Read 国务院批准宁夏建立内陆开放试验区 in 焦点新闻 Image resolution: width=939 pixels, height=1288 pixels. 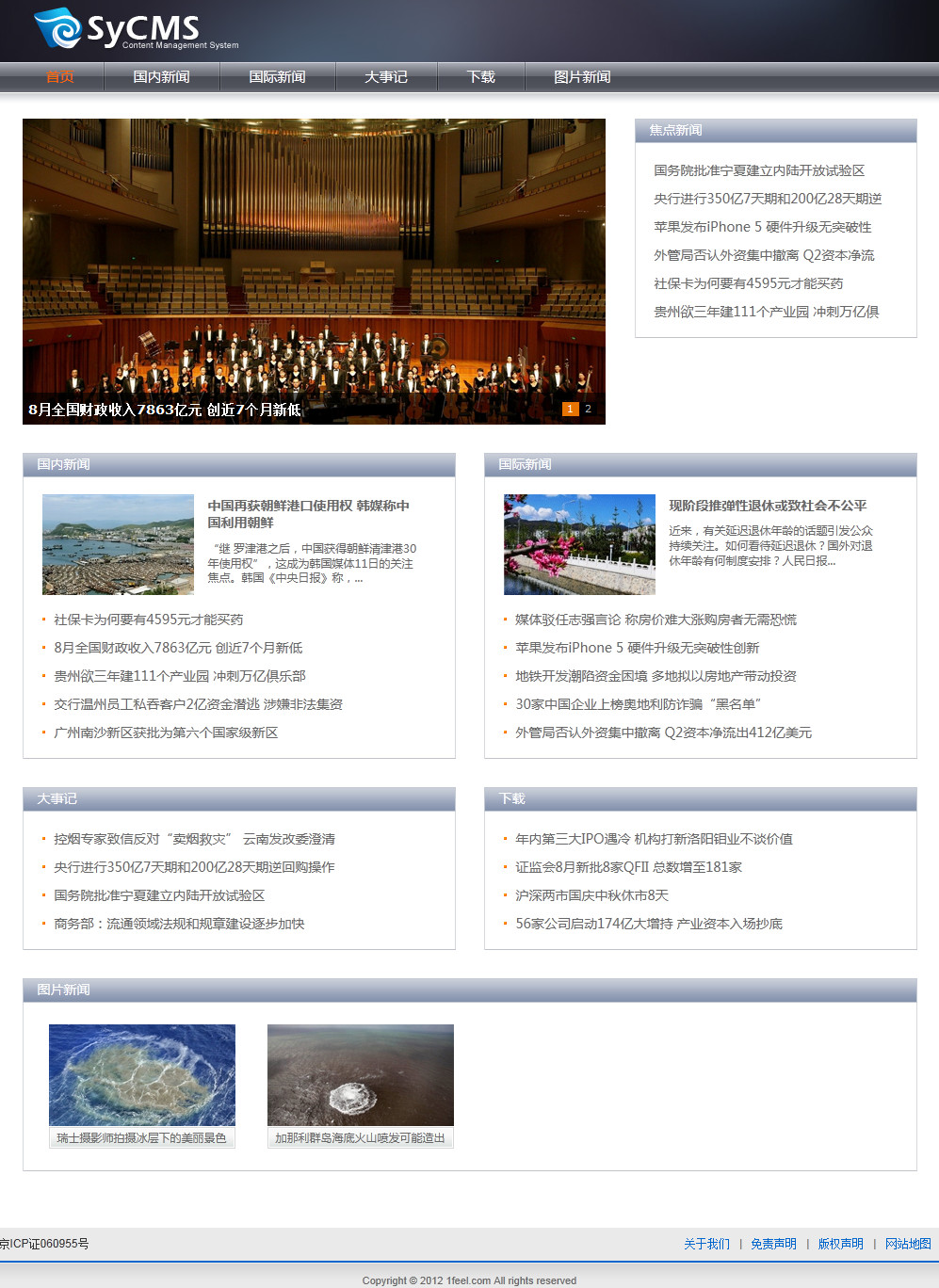click(x=759, y=170)
